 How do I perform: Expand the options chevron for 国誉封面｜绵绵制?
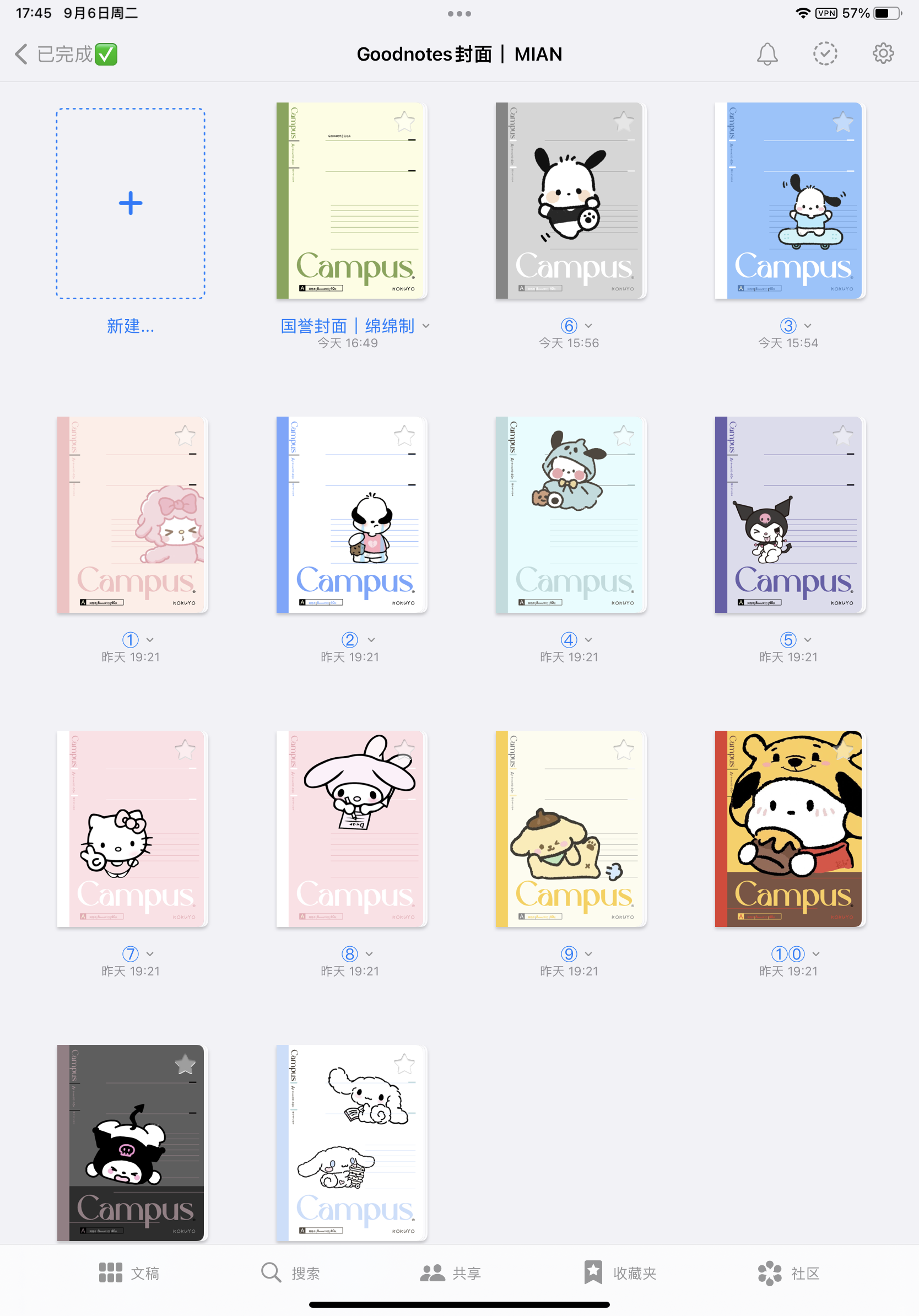pos(426,326)
